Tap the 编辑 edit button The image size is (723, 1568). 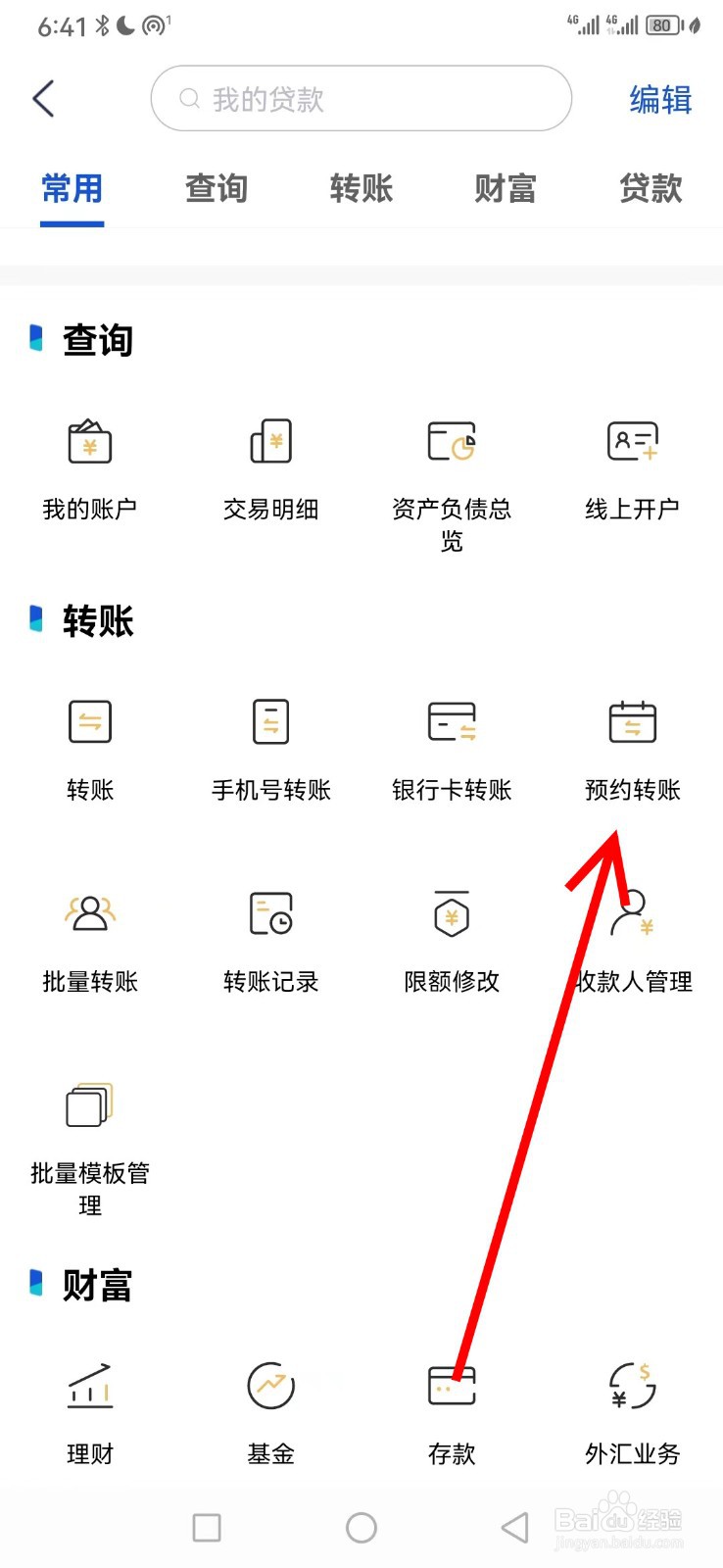[659, 99]
